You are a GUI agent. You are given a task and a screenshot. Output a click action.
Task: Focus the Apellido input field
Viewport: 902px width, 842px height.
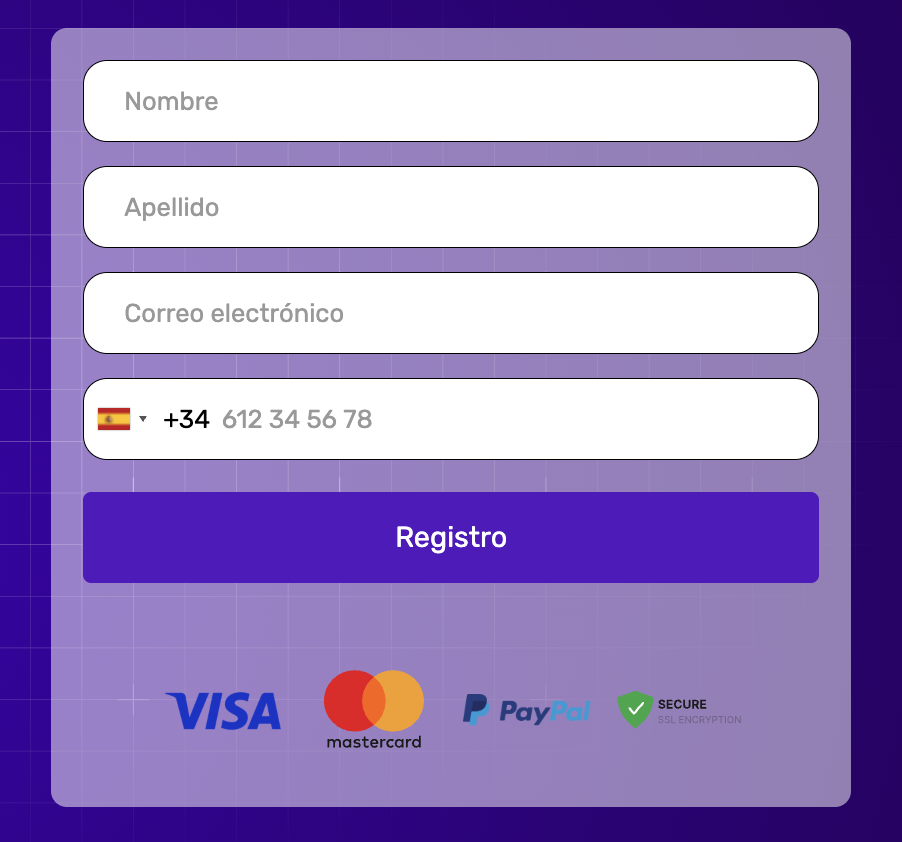[450, 207]
